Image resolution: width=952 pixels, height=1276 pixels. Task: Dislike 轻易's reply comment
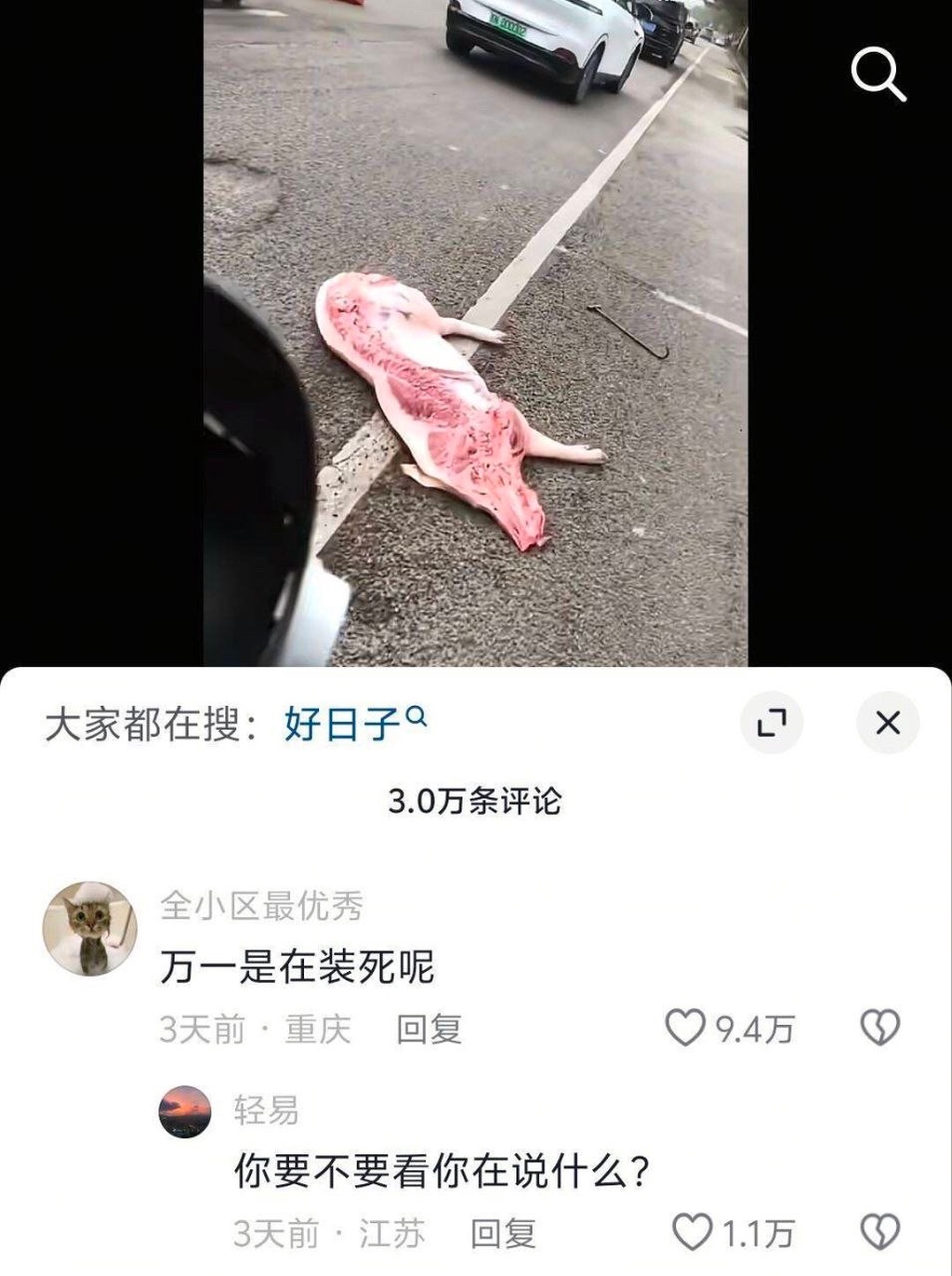tap(879, 1232)
